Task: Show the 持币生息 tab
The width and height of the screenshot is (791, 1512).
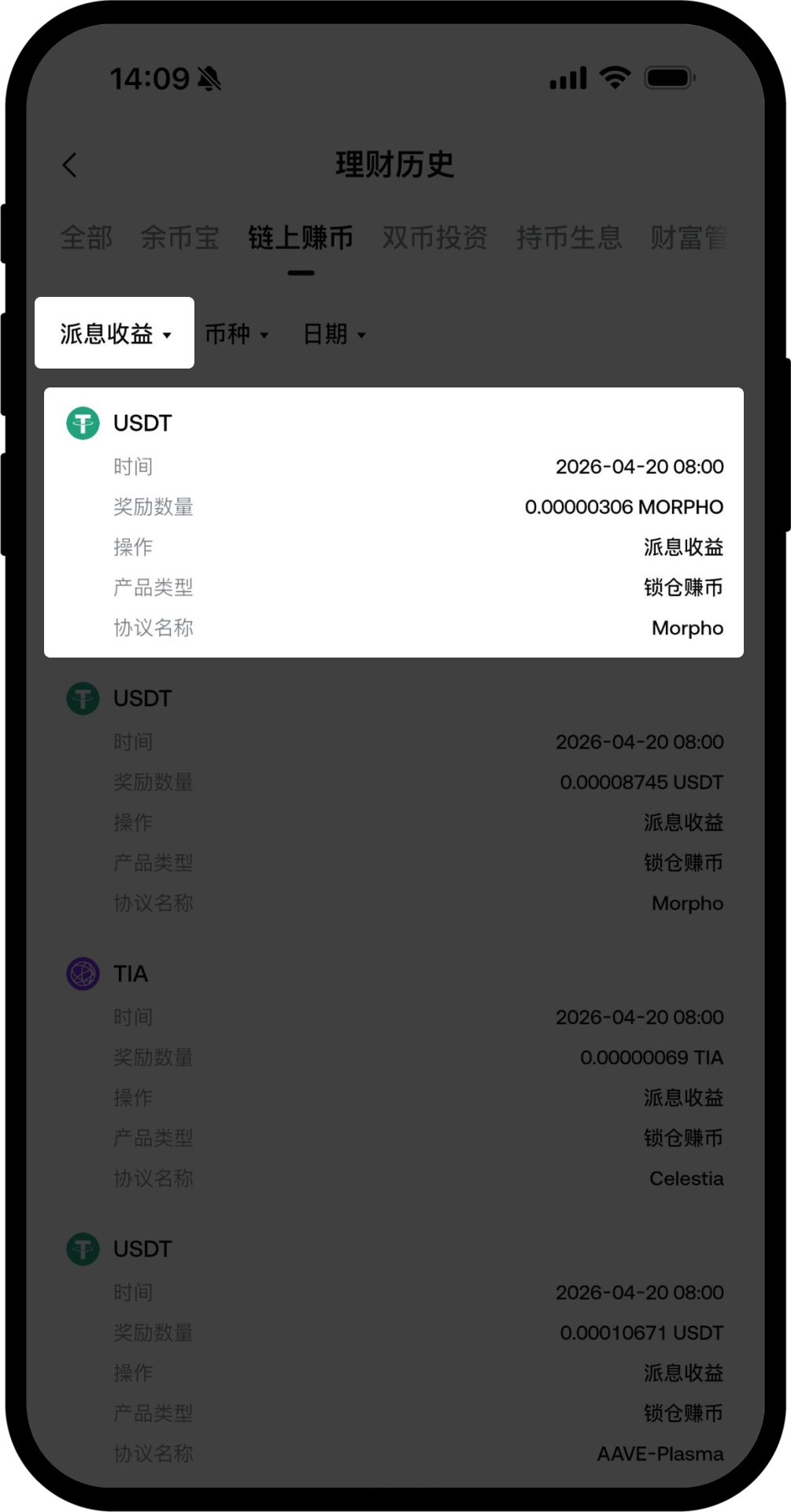Action: (x=569, y=238)
